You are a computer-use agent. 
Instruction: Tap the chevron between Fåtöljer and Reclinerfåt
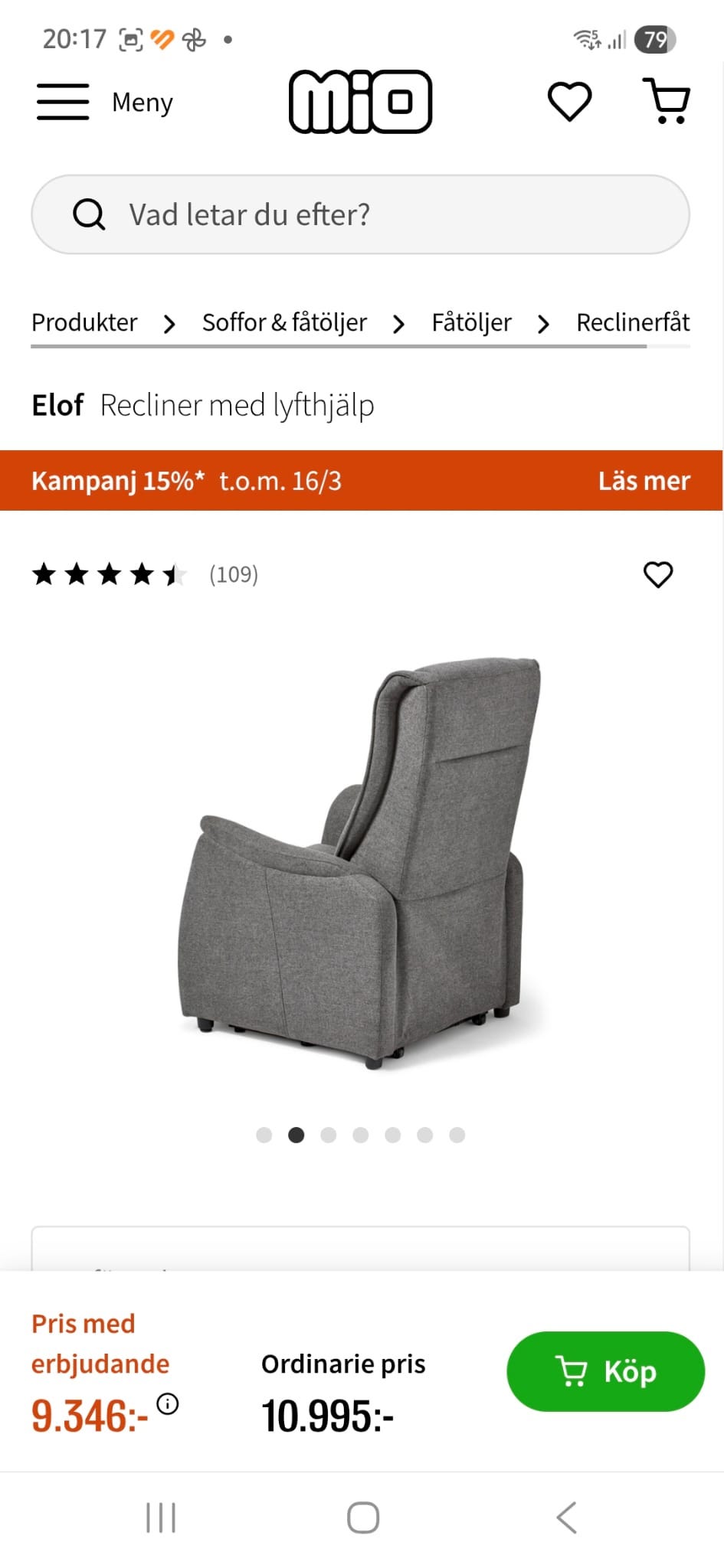coord(543,324)
